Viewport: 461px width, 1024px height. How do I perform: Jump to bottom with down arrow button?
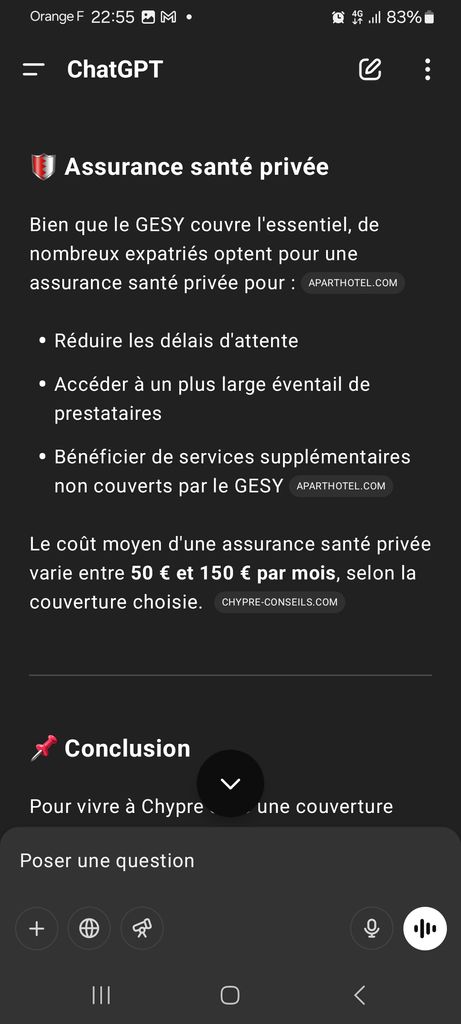click(x=230, y=784)
